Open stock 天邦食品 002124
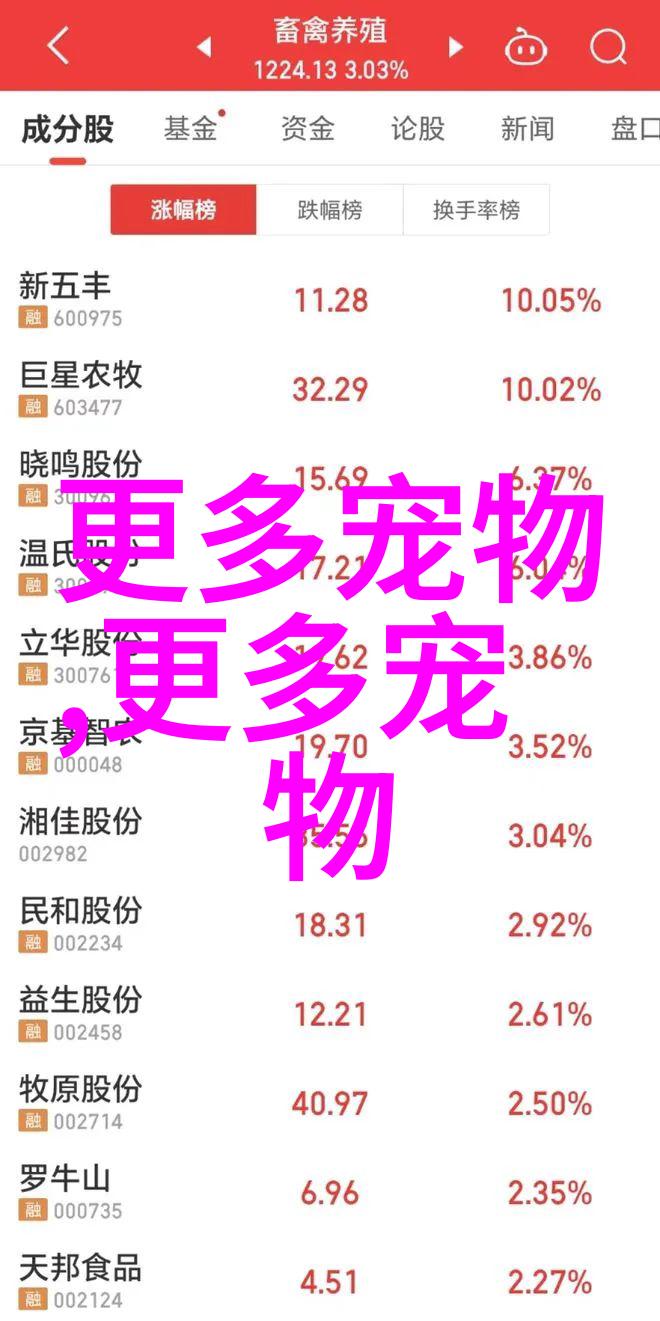 point(330,1280)
